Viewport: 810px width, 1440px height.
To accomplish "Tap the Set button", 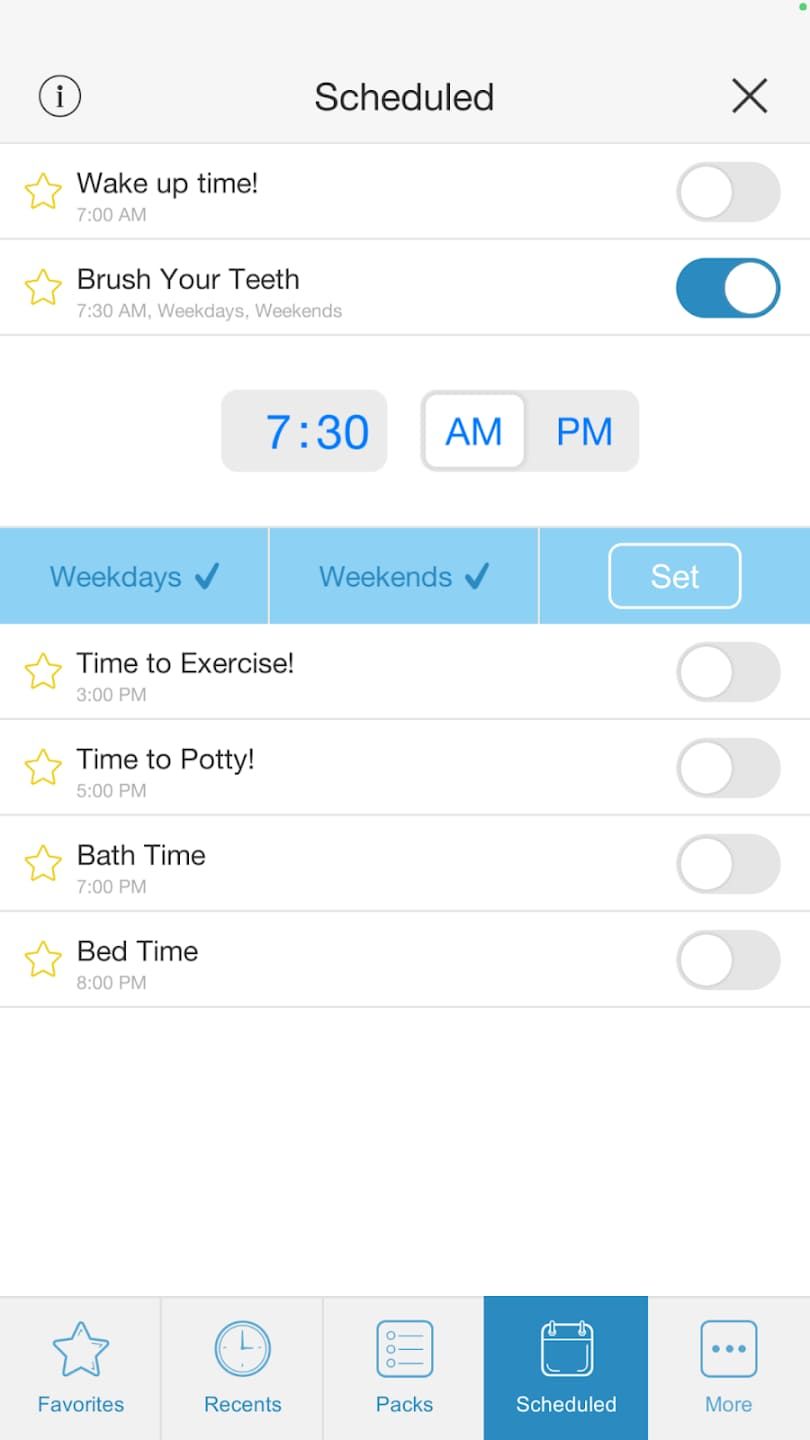I will (x=675, y=576).
